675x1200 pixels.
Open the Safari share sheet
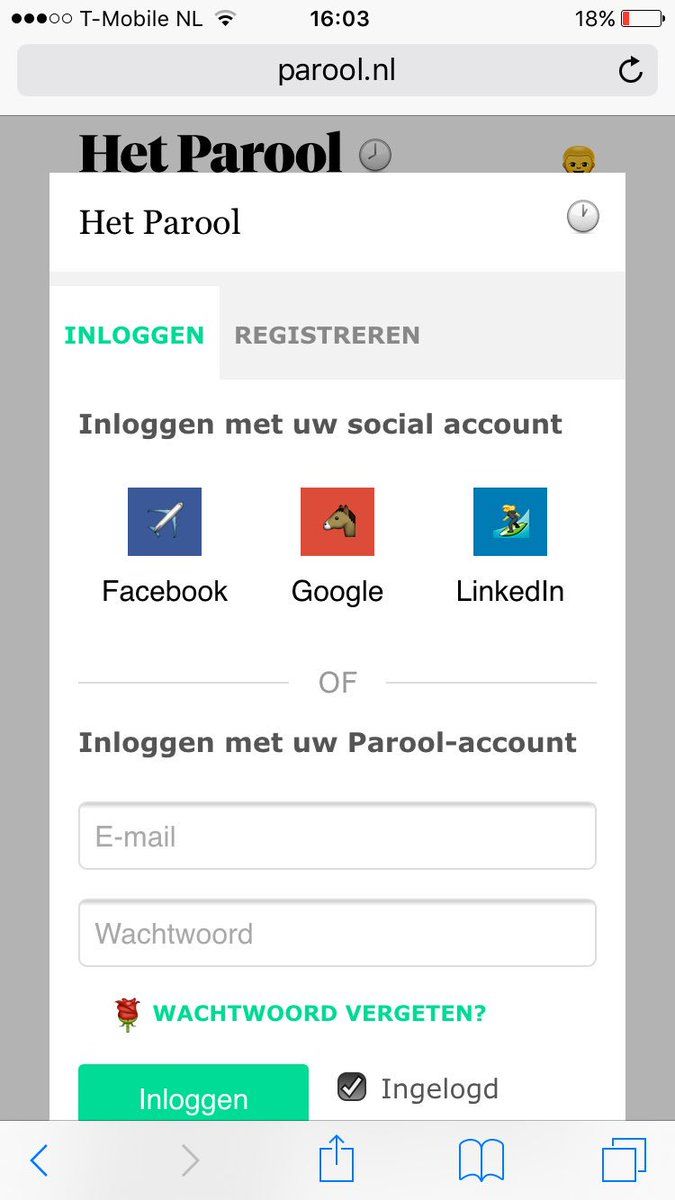click(337, 1158)
